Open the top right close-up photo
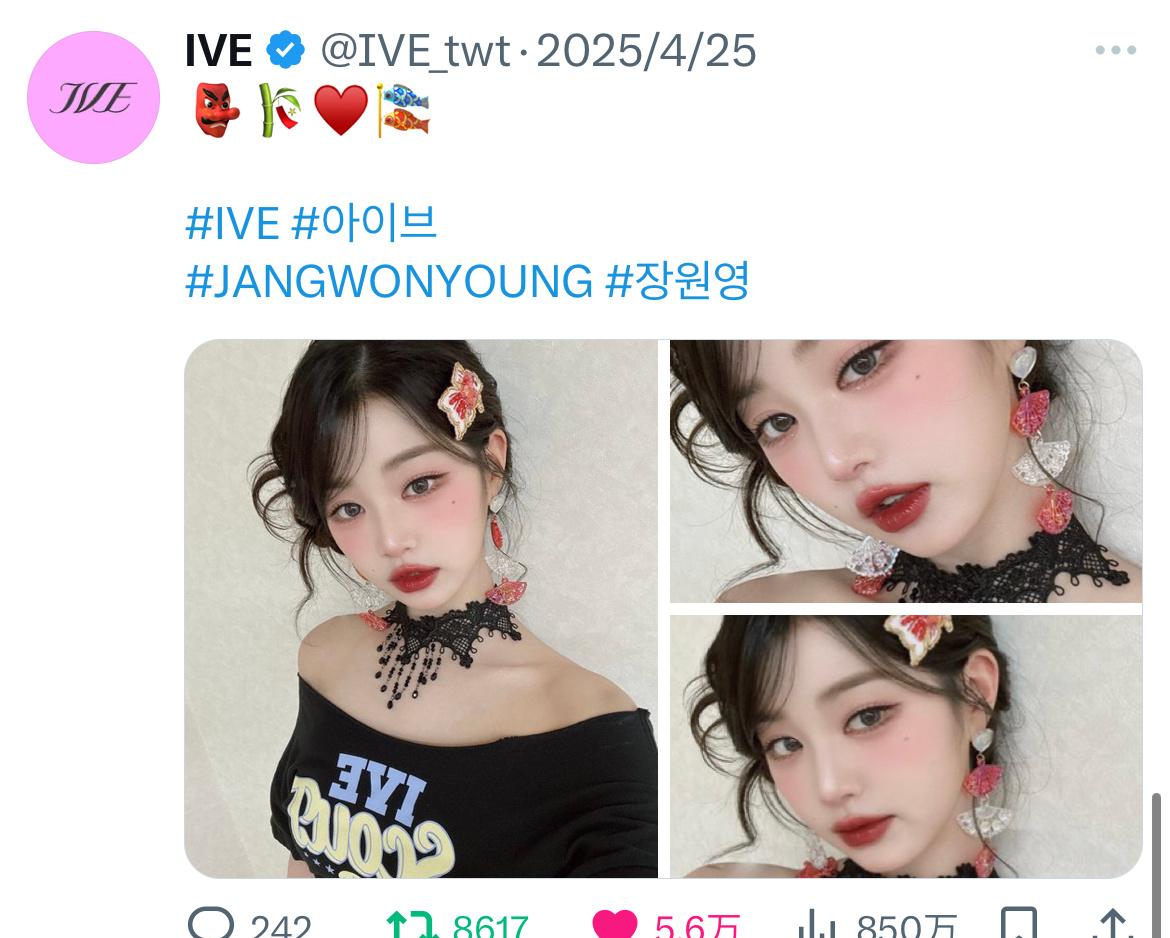 point(905,470)
